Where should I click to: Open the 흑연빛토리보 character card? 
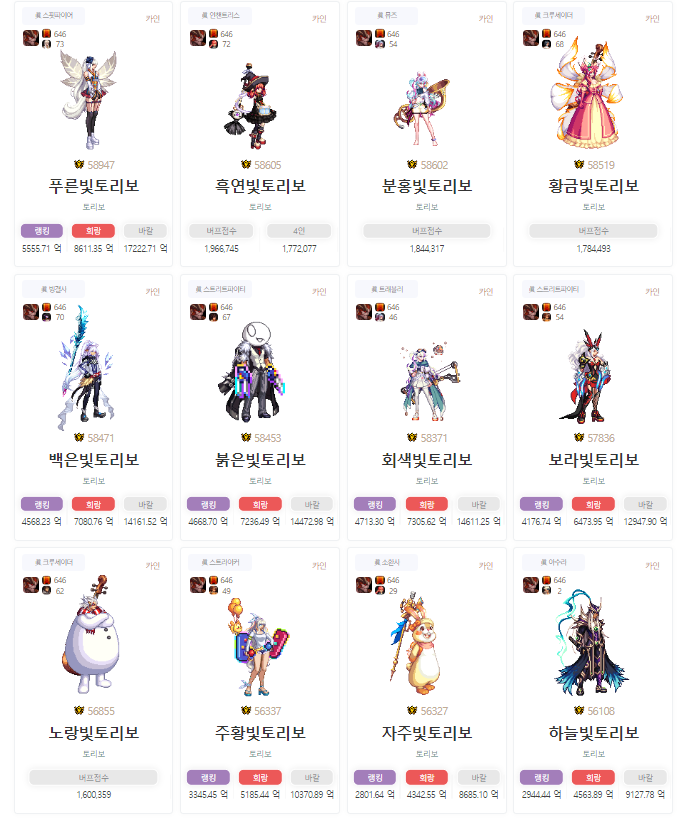point(260,186)
